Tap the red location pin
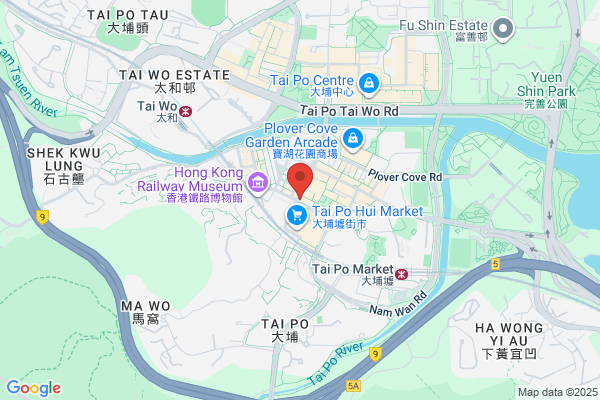The image size is (600, 400). point(300,181)
